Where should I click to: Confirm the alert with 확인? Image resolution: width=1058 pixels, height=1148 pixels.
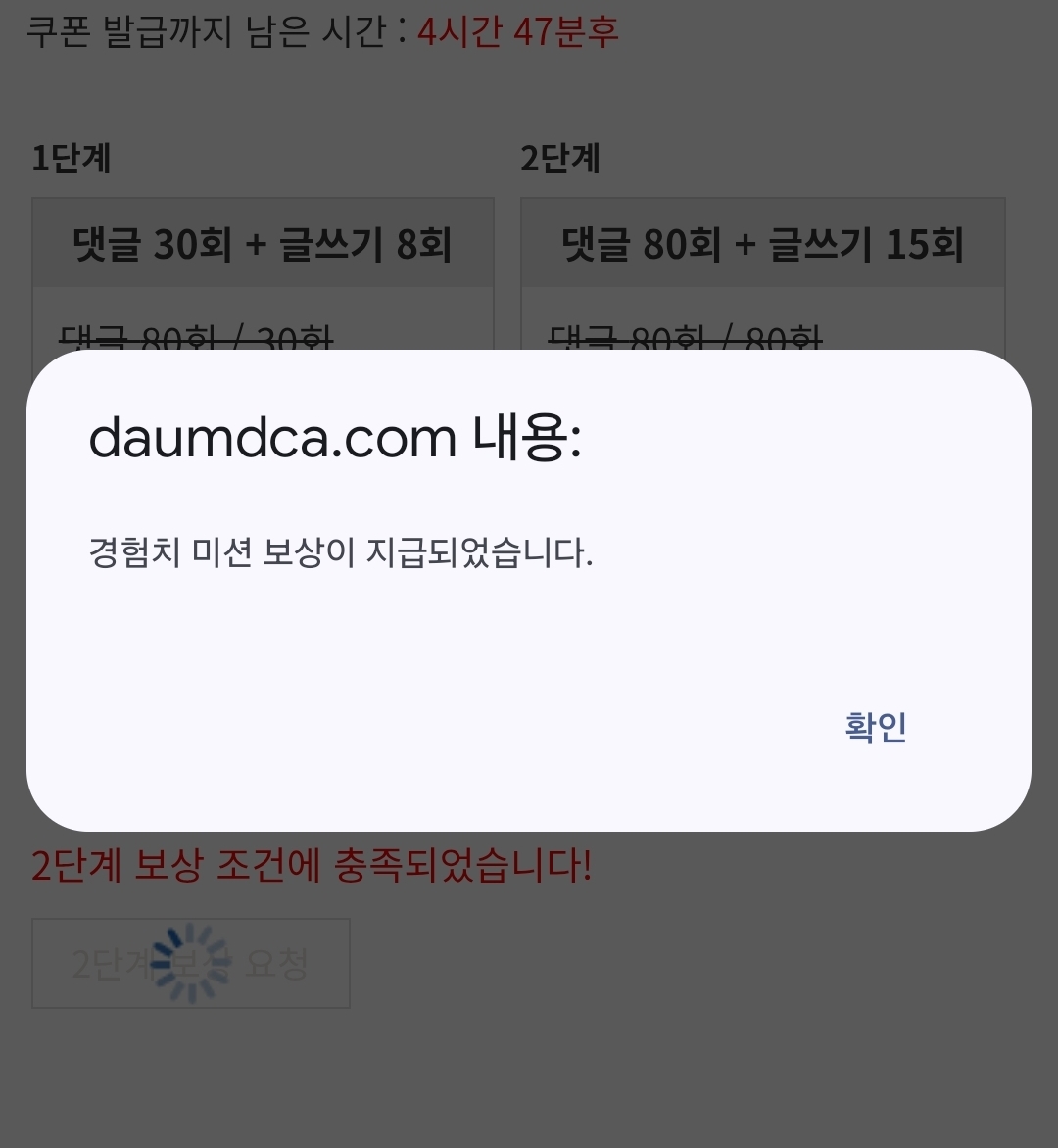[x=875, y=728]
